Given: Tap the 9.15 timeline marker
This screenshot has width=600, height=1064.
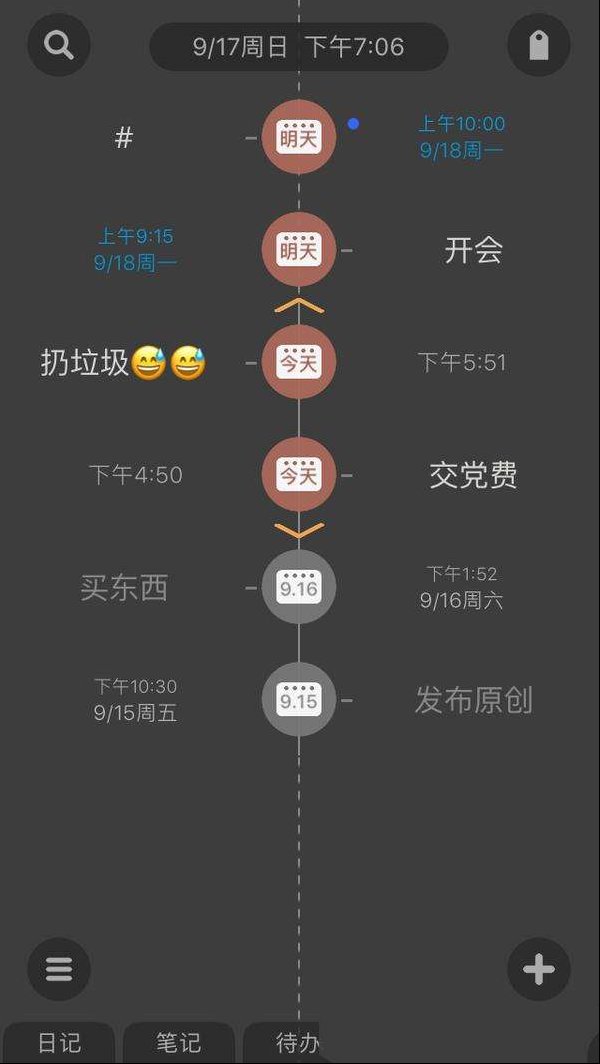Looking at the screenshot, I should [x=299, y=700].
